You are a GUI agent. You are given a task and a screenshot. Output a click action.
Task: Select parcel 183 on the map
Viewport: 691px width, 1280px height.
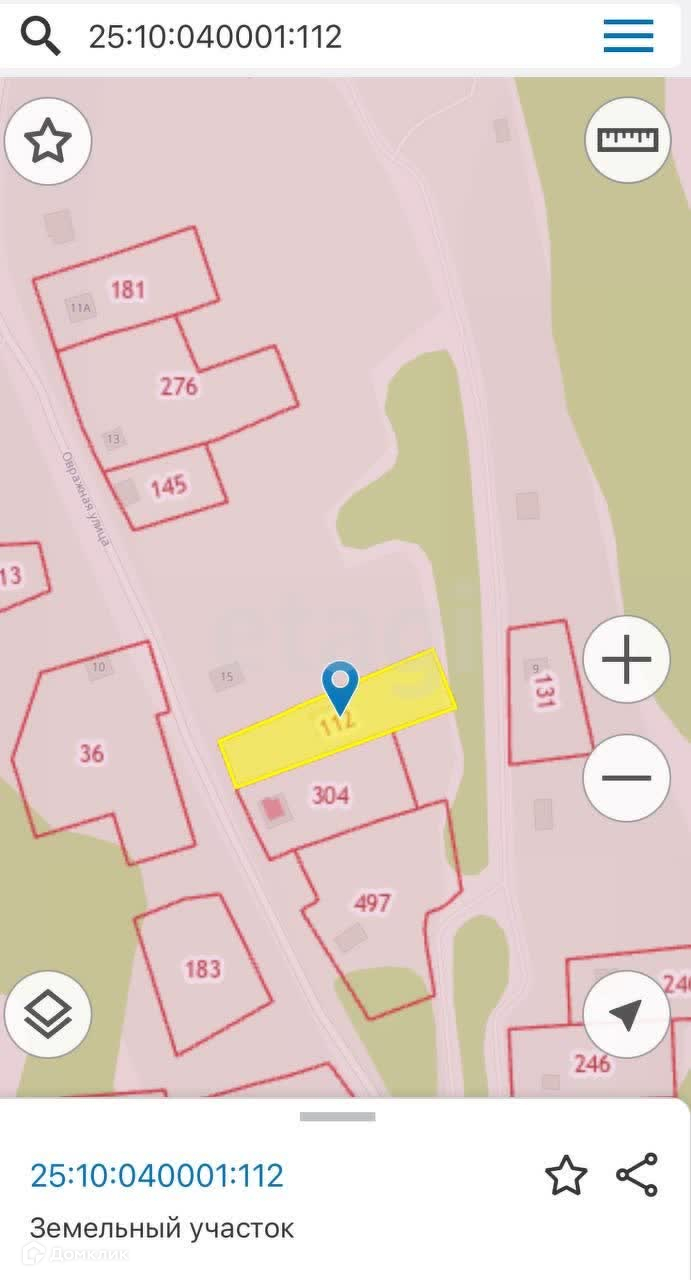203,970
